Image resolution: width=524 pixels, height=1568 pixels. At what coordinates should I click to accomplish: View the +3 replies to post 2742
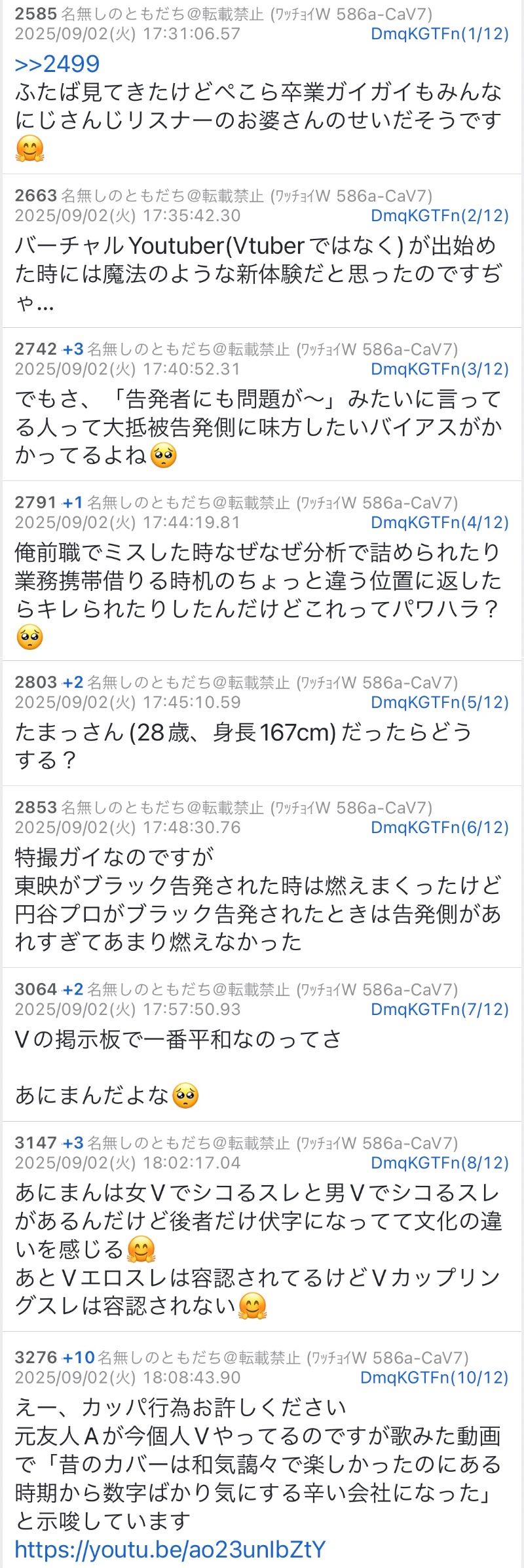coord(73,349)
